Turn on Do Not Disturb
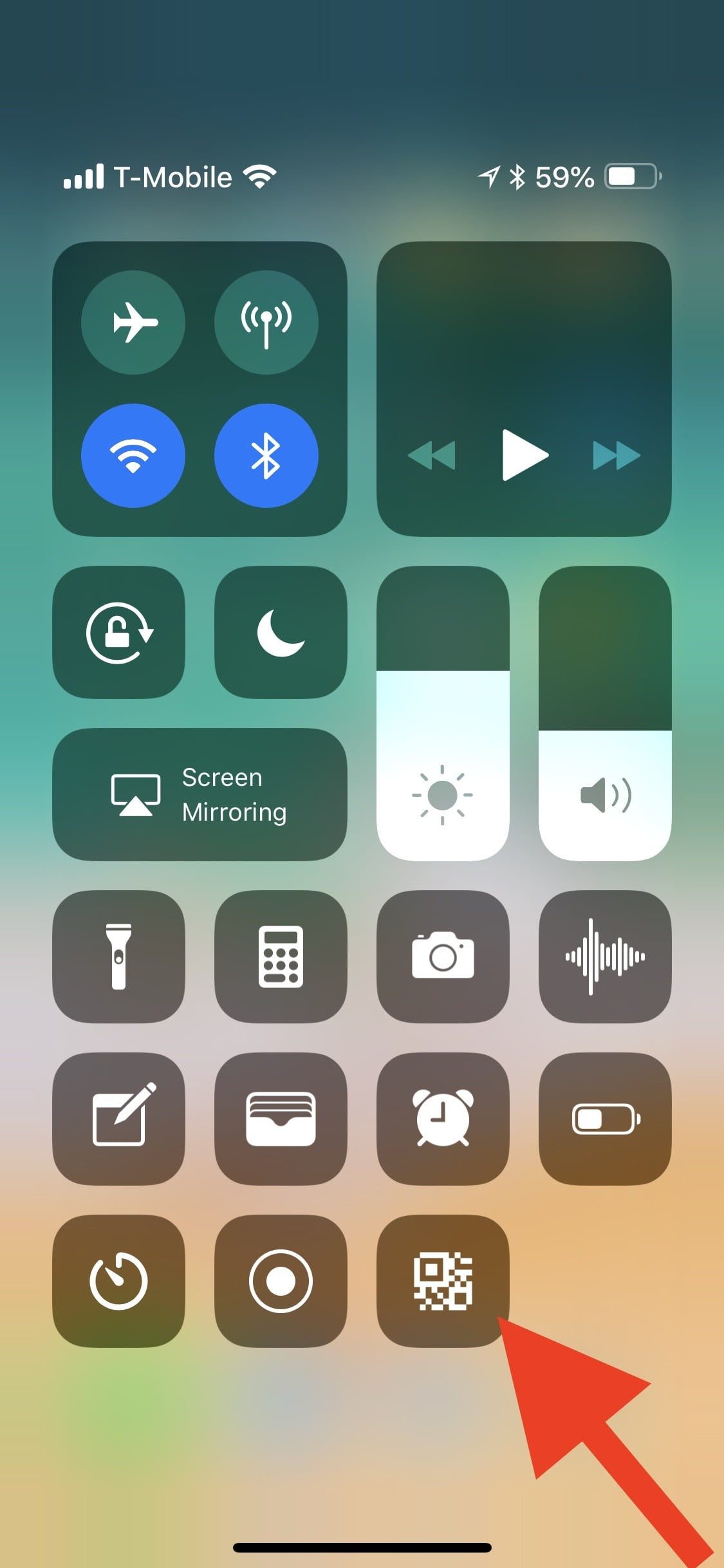The width and height of the screenshot is (724, 1568). pyautogui.click(x=281, y=632)
